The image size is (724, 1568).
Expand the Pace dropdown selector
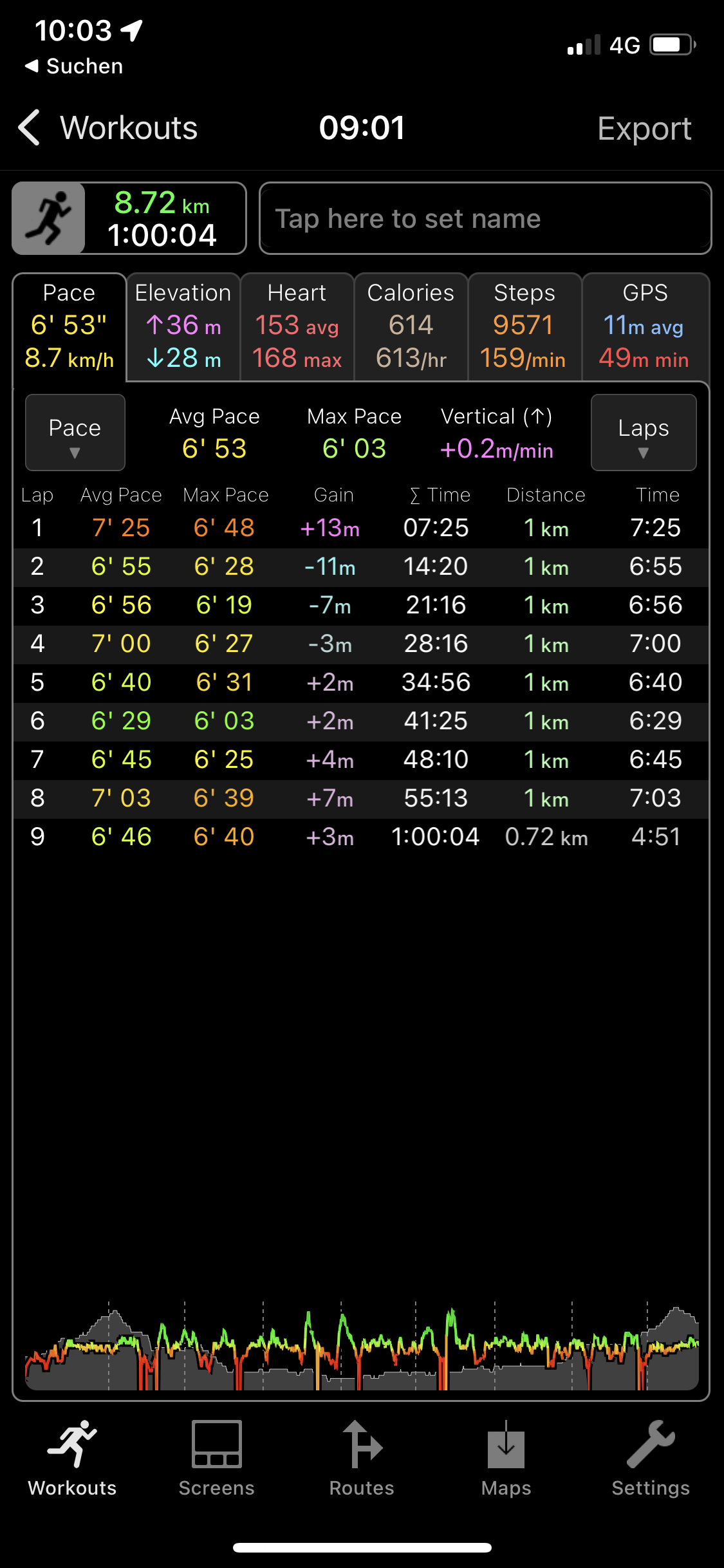pyautogui.click(x=75, y=433)
